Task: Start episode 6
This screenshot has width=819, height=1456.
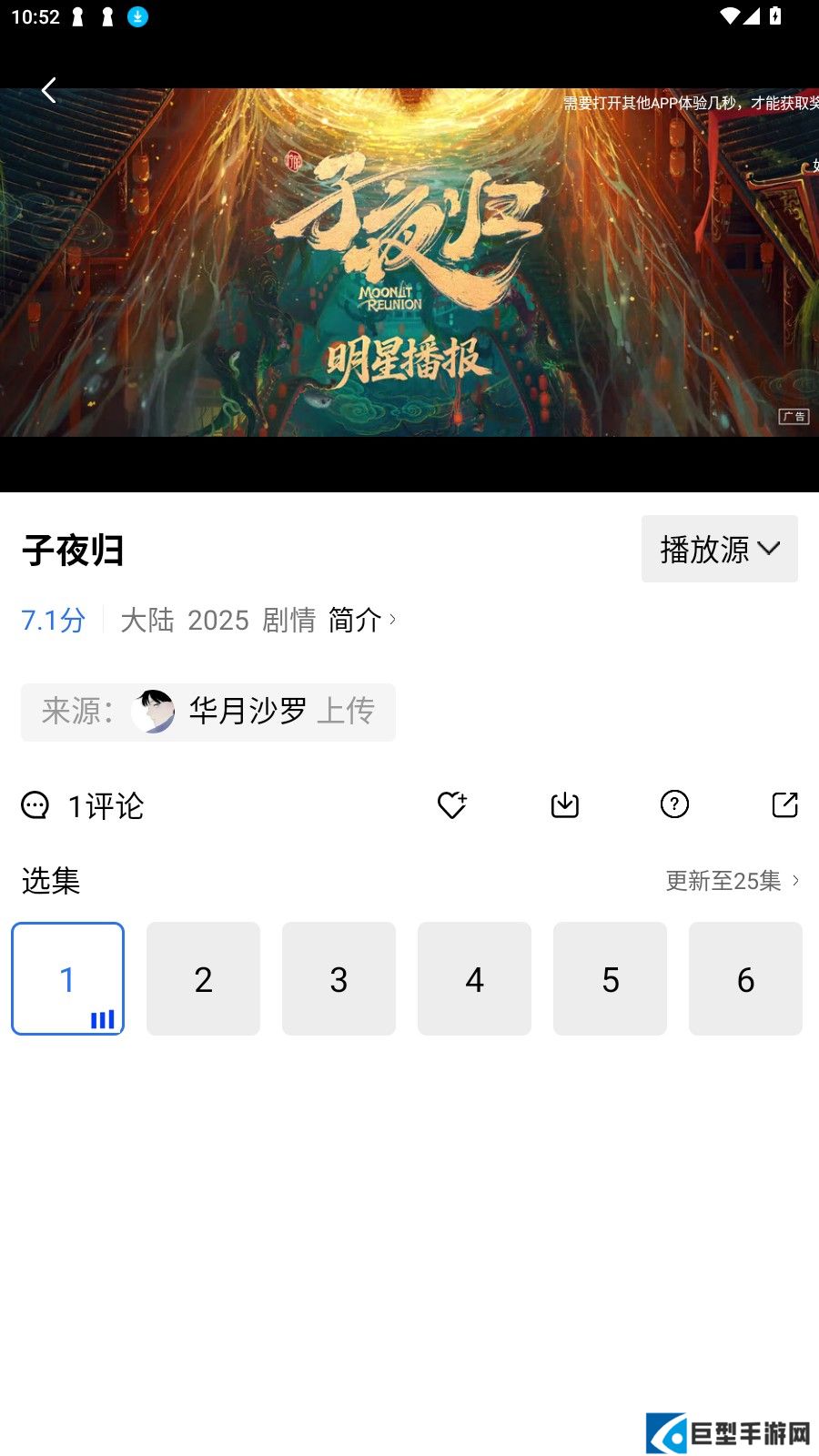Action: point(745,978)
